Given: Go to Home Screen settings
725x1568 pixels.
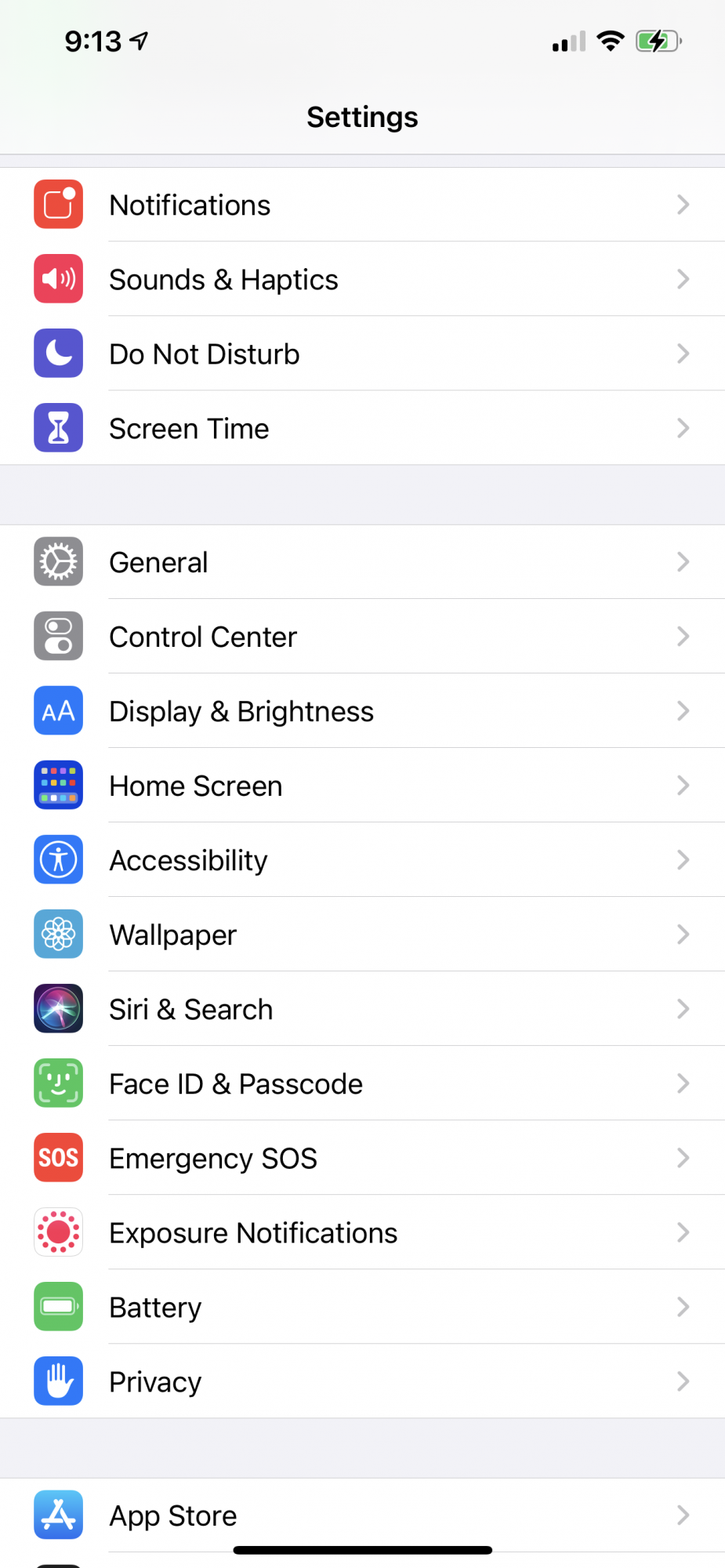Looking at the screenshot, I should (x=196, y=786).
